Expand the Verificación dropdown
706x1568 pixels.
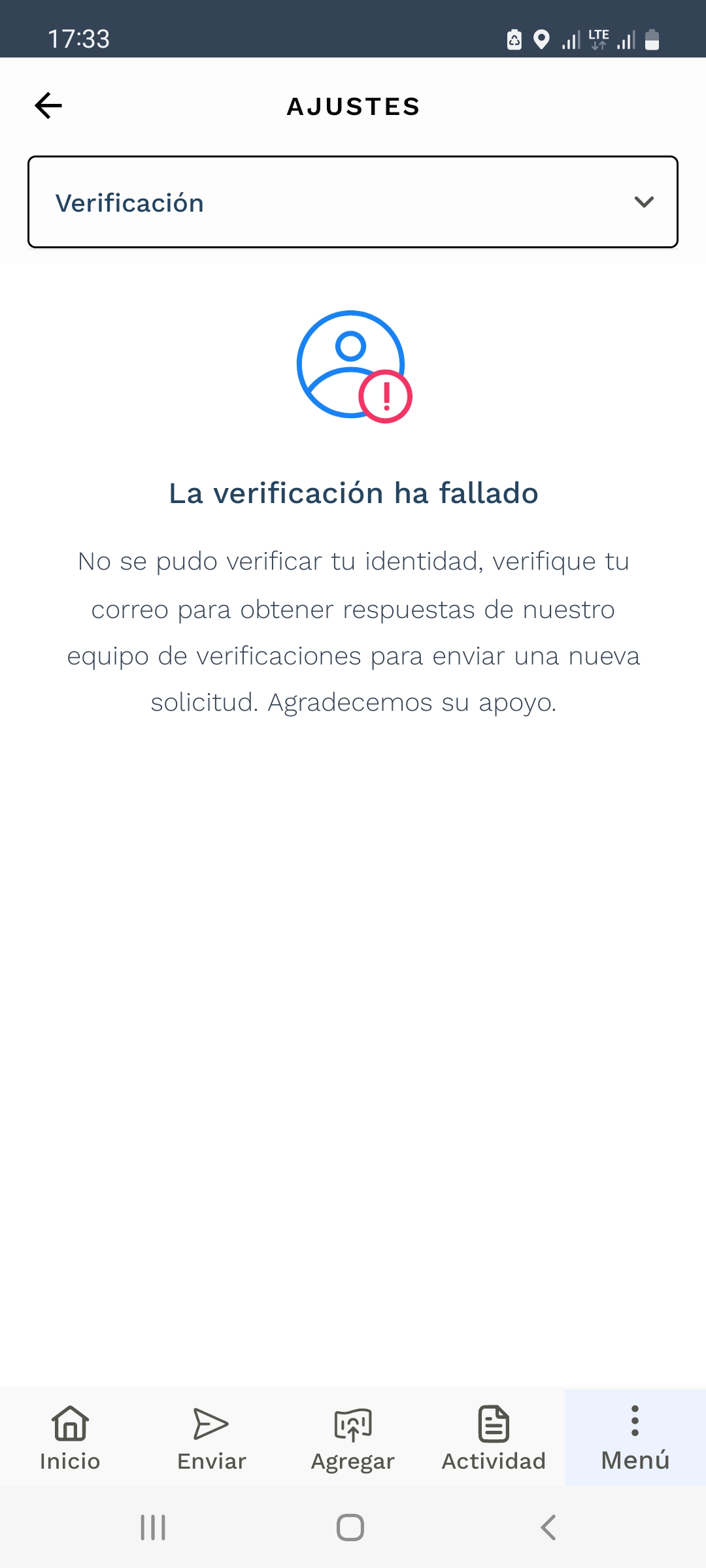(x=353, y=202)
